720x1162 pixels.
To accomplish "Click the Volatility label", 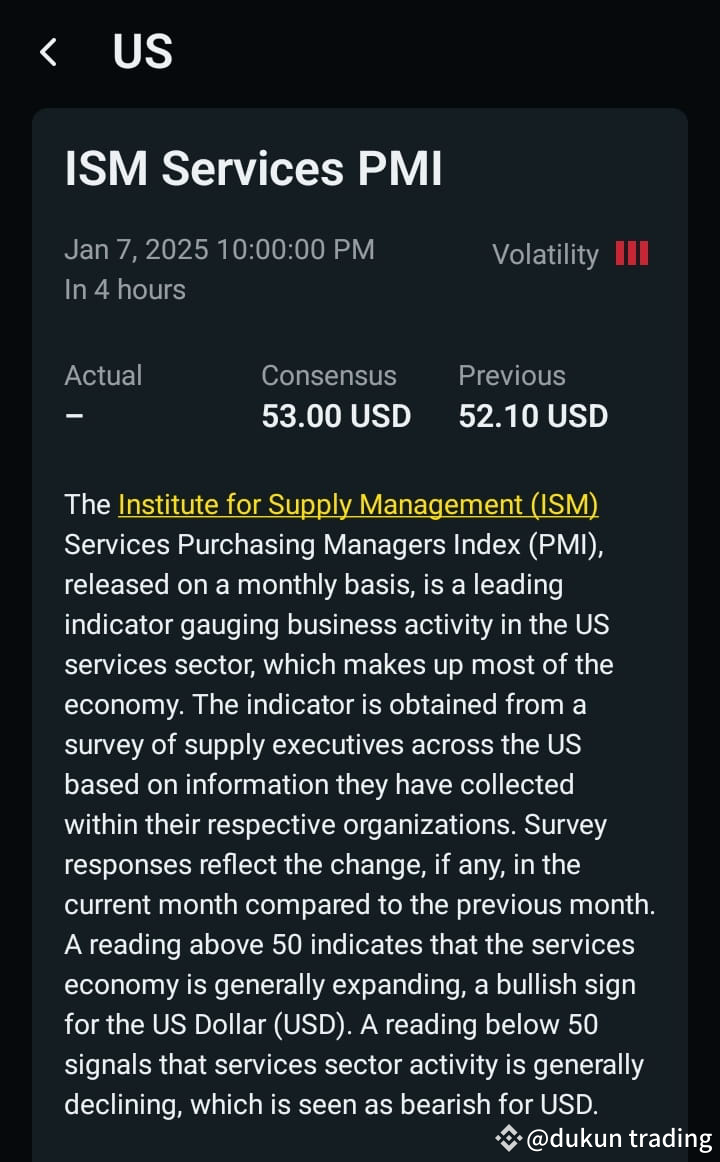I will 544,254.
